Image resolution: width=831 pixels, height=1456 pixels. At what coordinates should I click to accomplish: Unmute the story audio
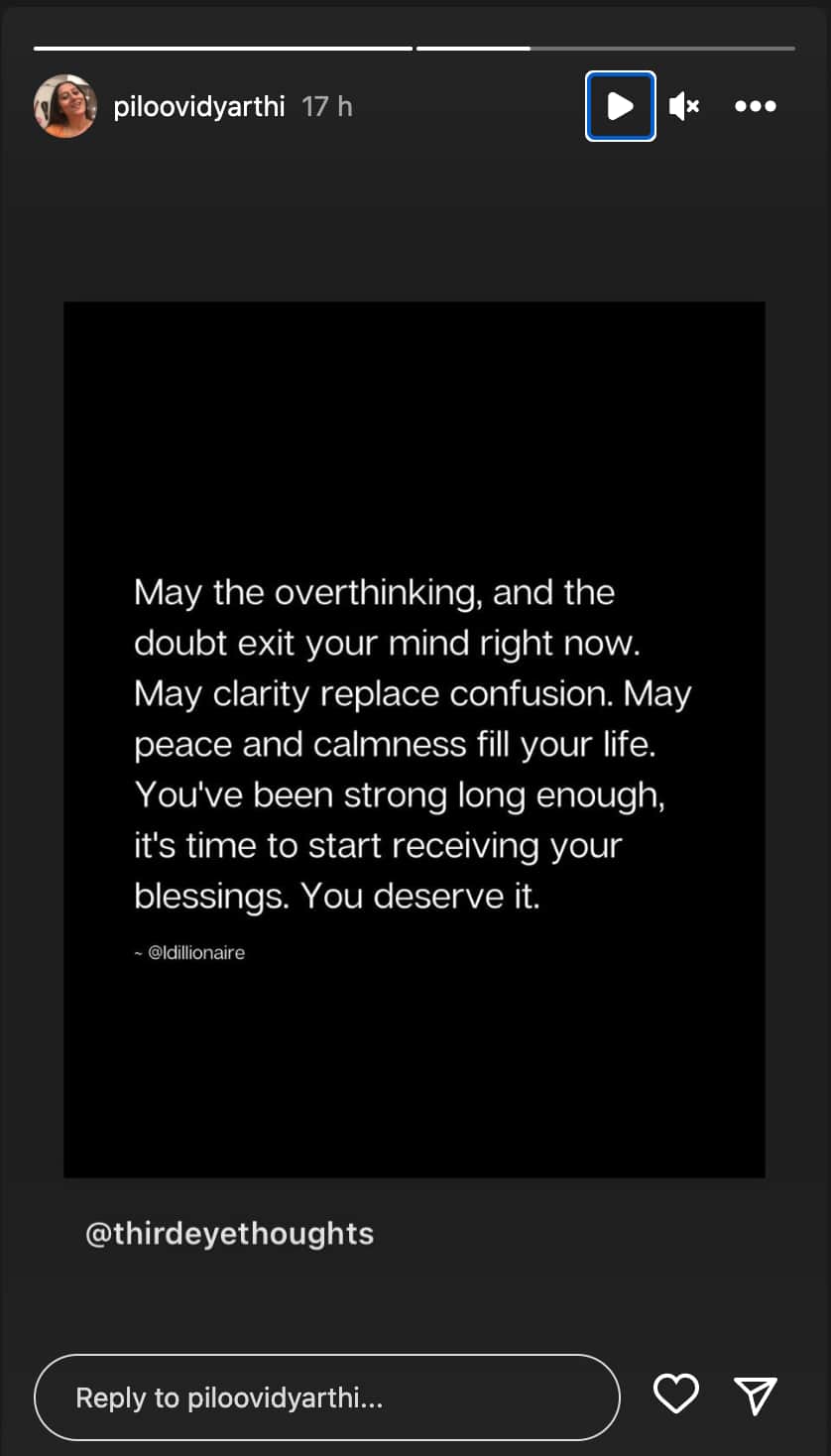coord(683,106)
